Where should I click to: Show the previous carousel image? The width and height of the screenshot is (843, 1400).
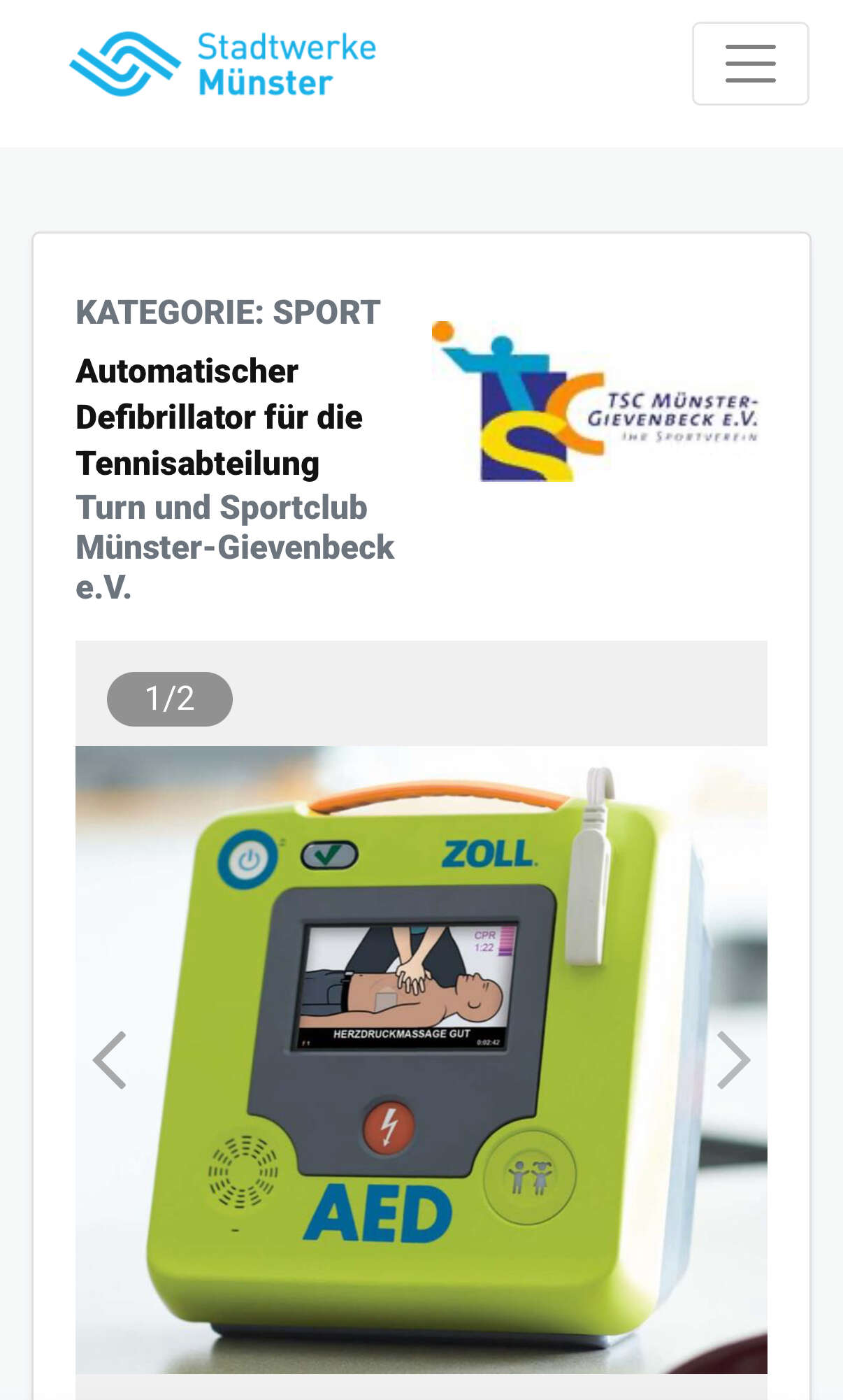click(x=110, y=1059)
